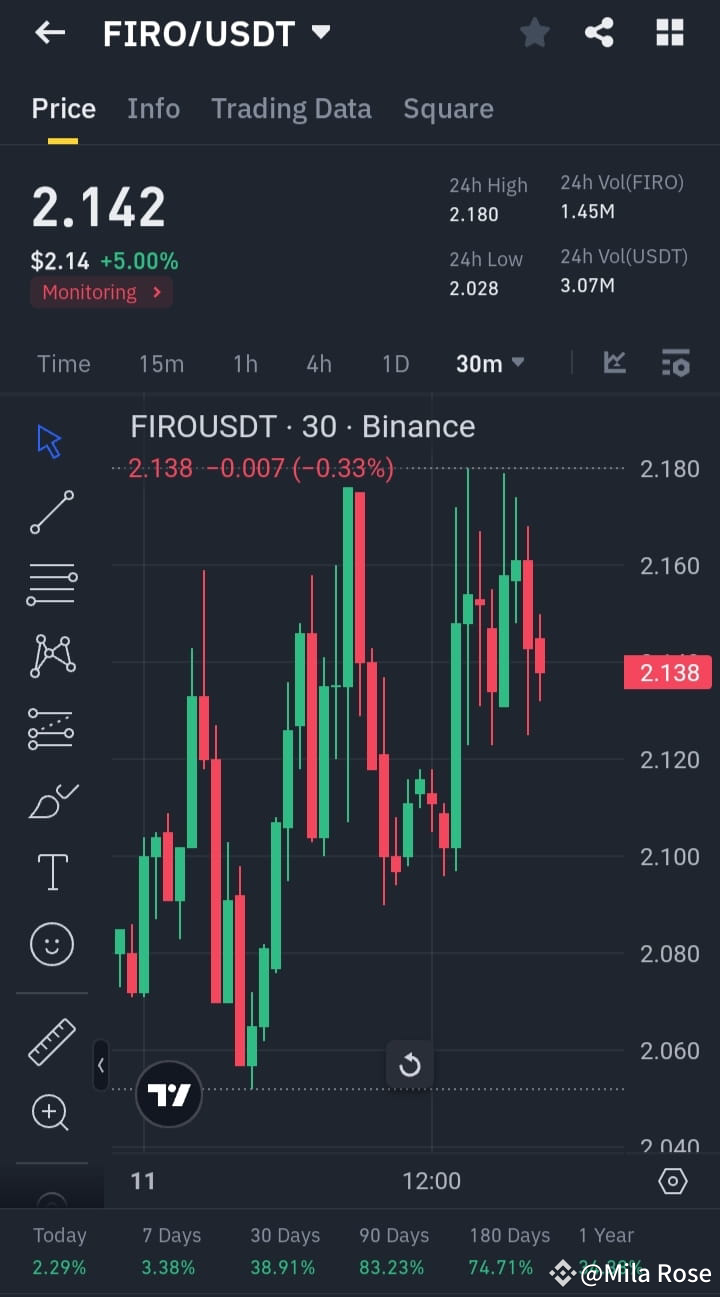Select the pattern drawing tool
Image resolution: width=720 pixels, height=1297 pixels.
(x=50, y=655)
